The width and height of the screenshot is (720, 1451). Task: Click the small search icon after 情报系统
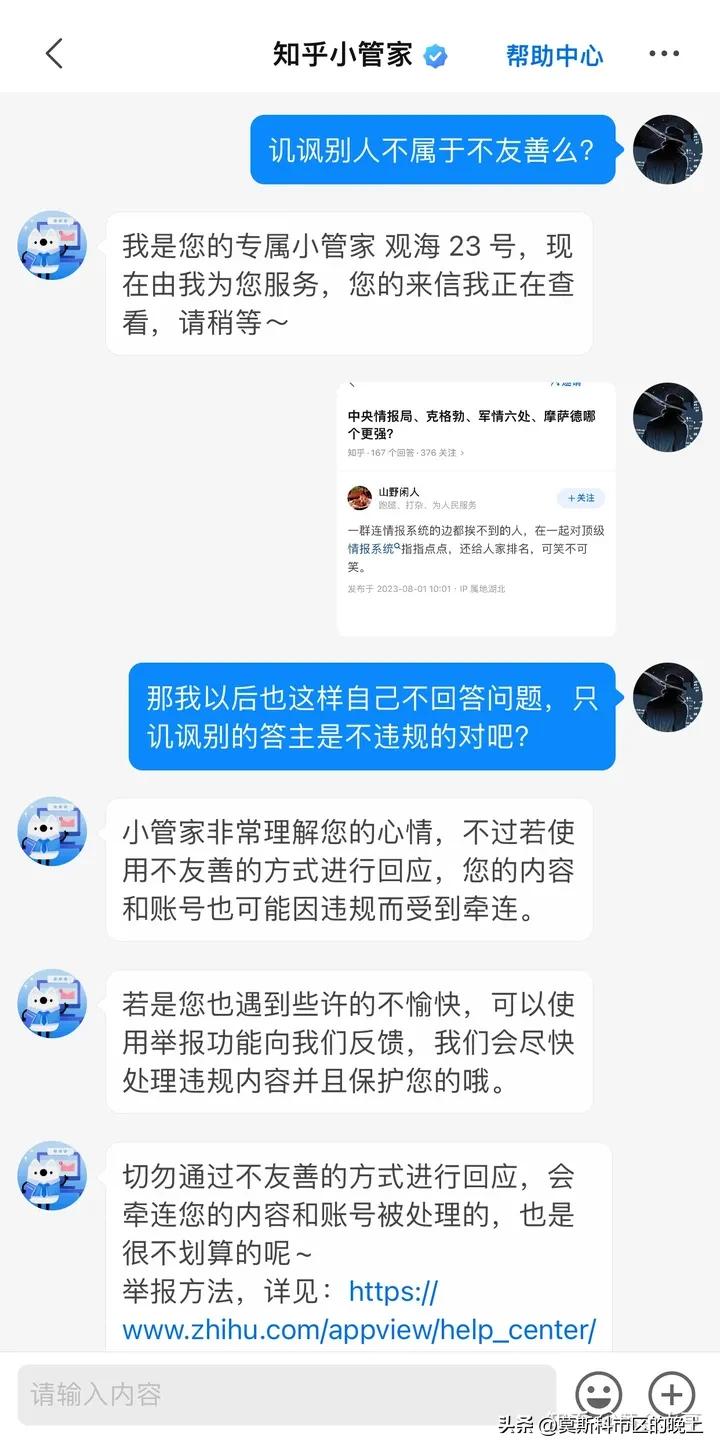pyautogui.click(x=397, y=545)
